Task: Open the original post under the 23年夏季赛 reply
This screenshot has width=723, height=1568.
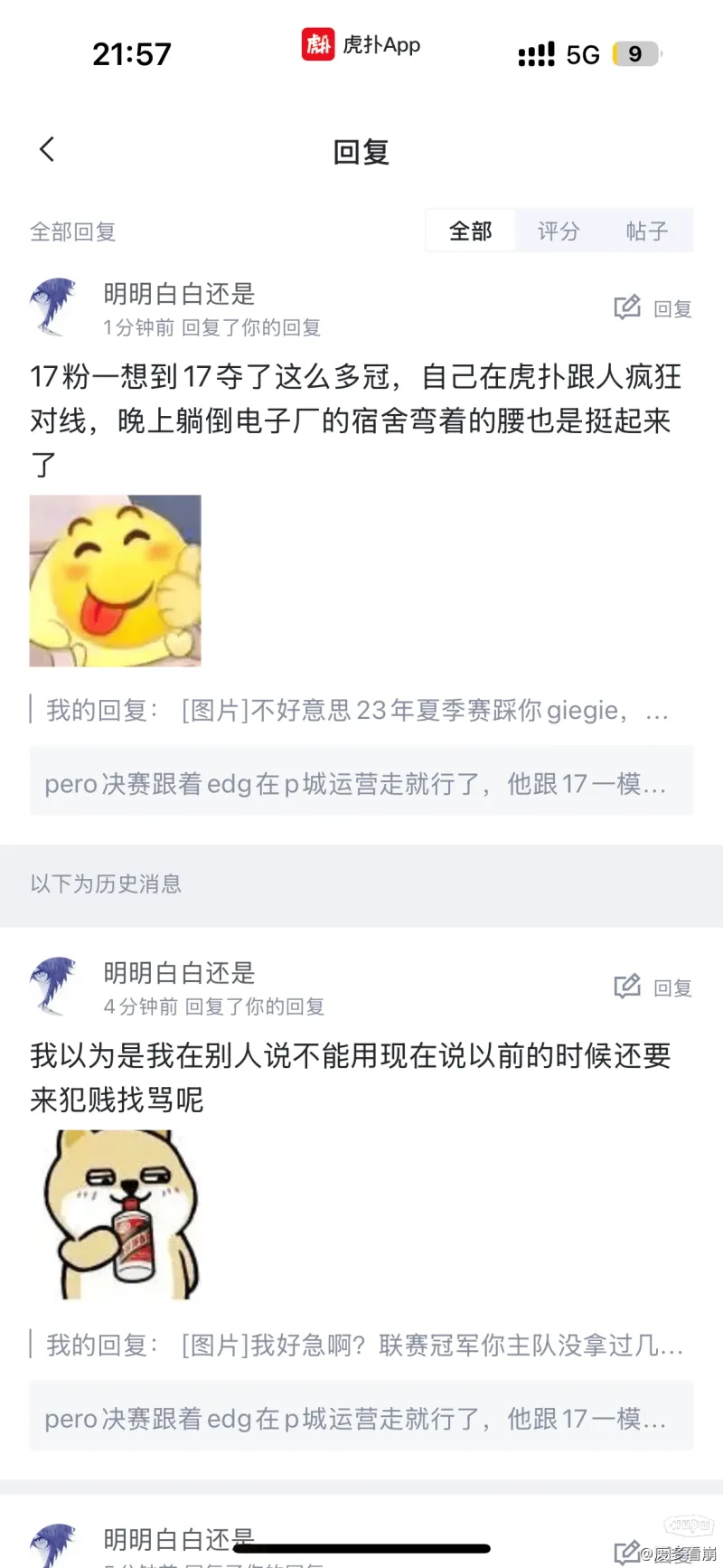Action: pos(361,783)
